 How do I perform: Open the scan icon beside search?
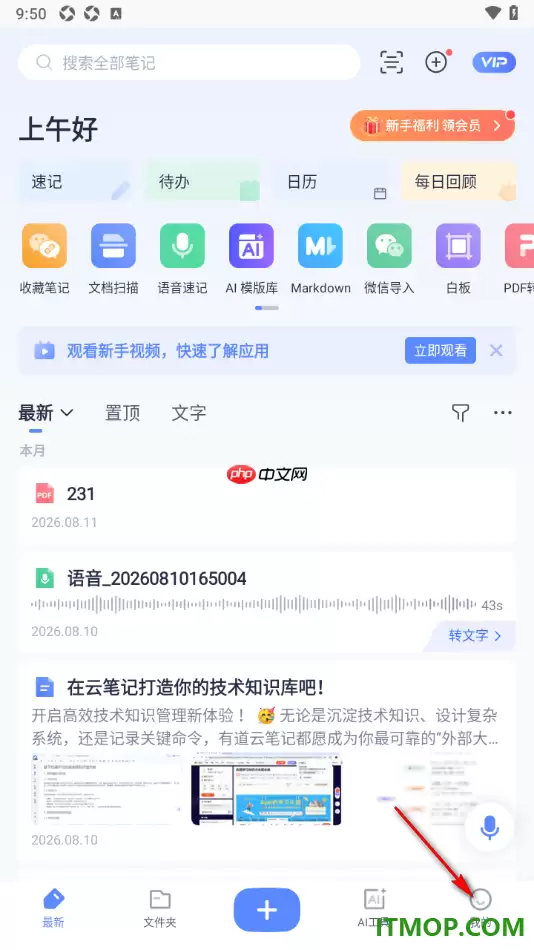(x=392, y=62)
